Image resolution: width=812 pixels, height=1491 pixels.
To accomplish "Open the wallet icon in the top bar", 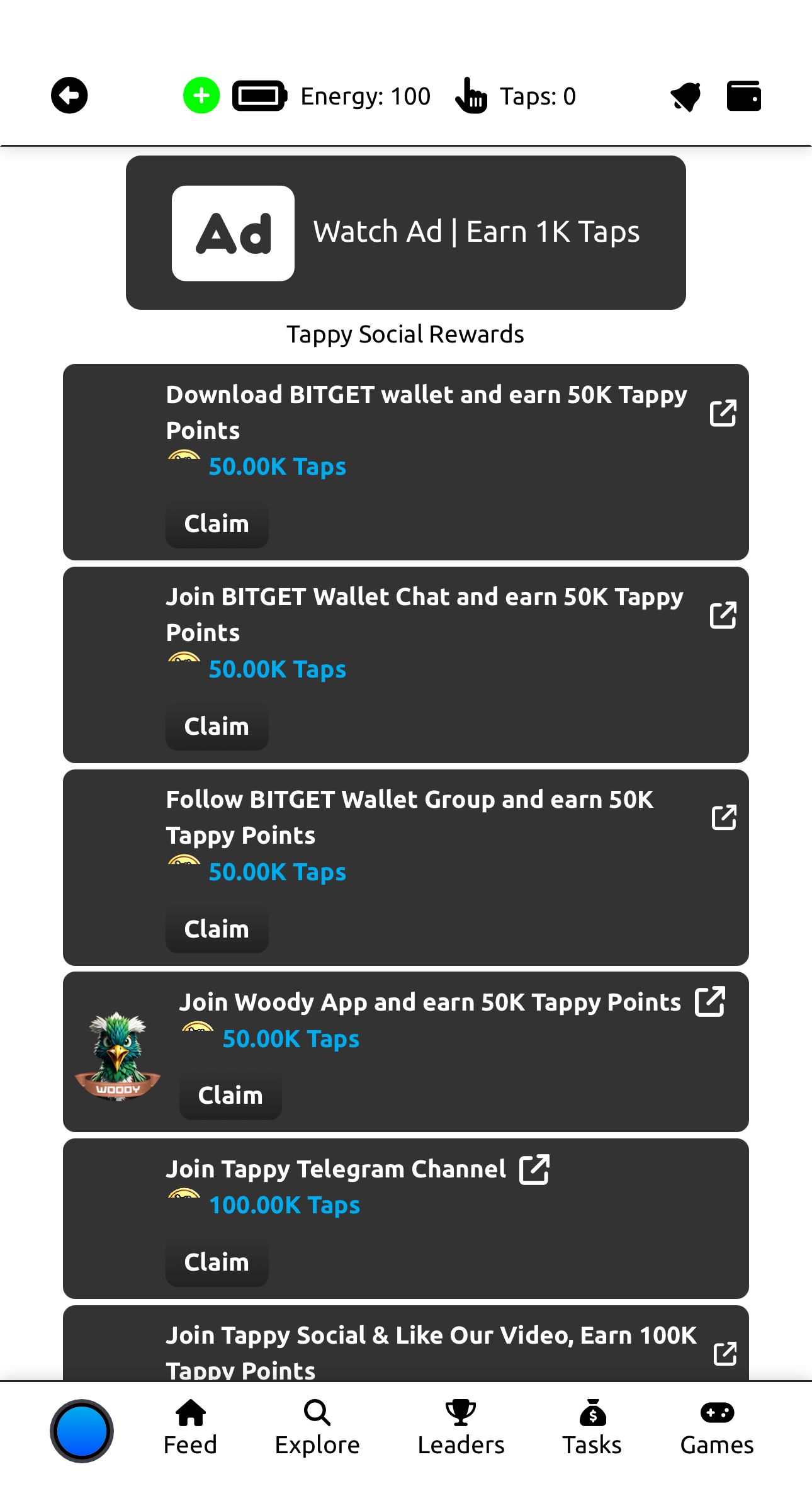I will coord(743,95).
